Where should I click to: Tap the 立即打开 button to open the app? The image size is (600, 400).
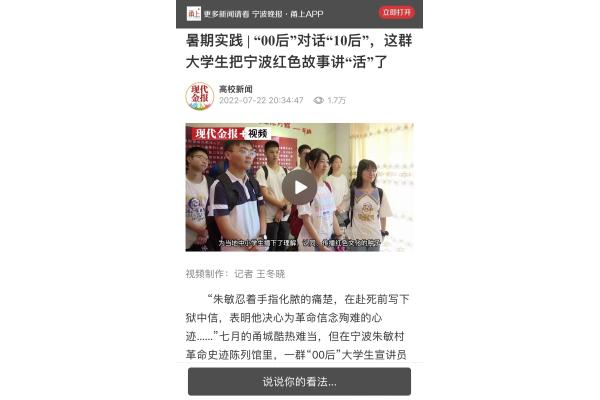click(x=396, y=12)
